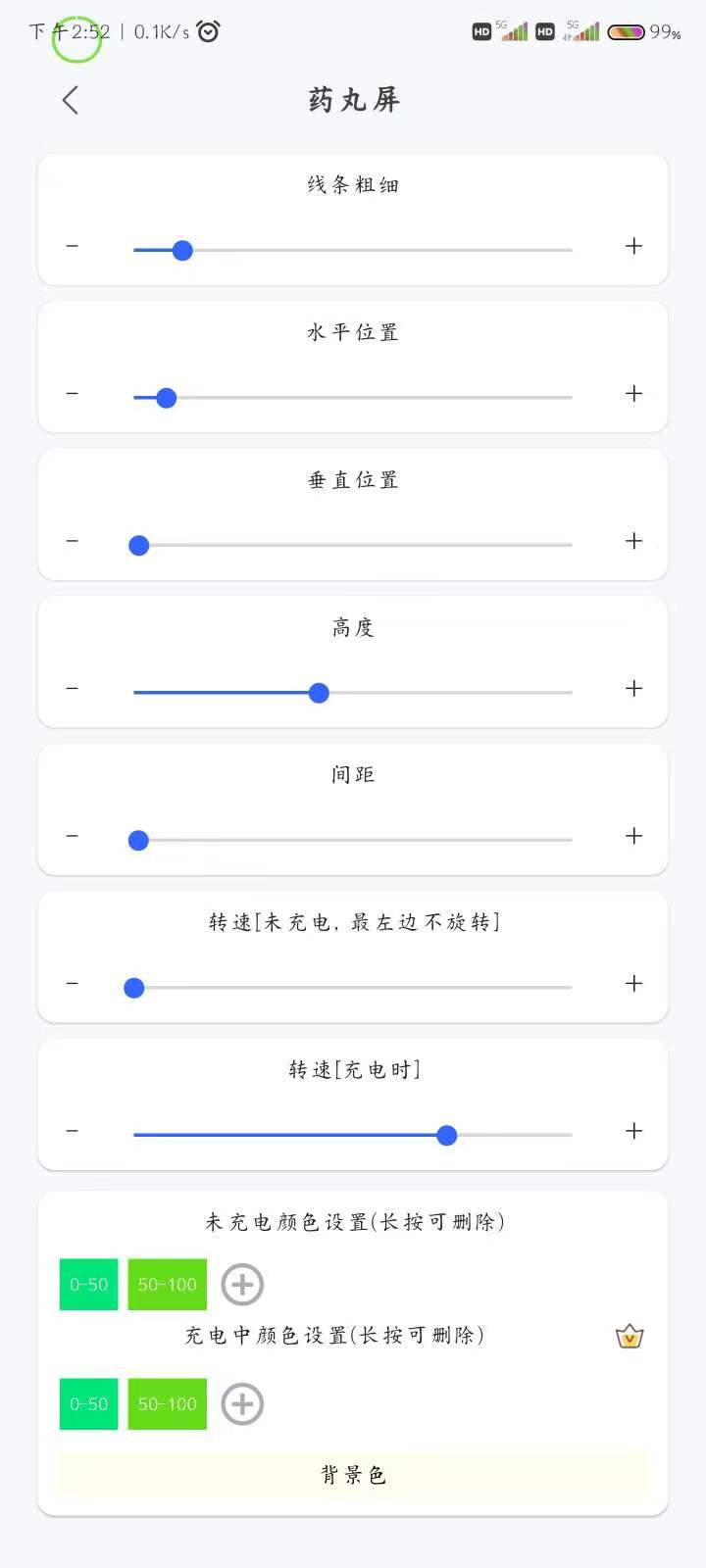
Task: Tap the crown VIP icon beside 充电中颜色设置
Action: pyautogui.click(x=629, y=1335)
